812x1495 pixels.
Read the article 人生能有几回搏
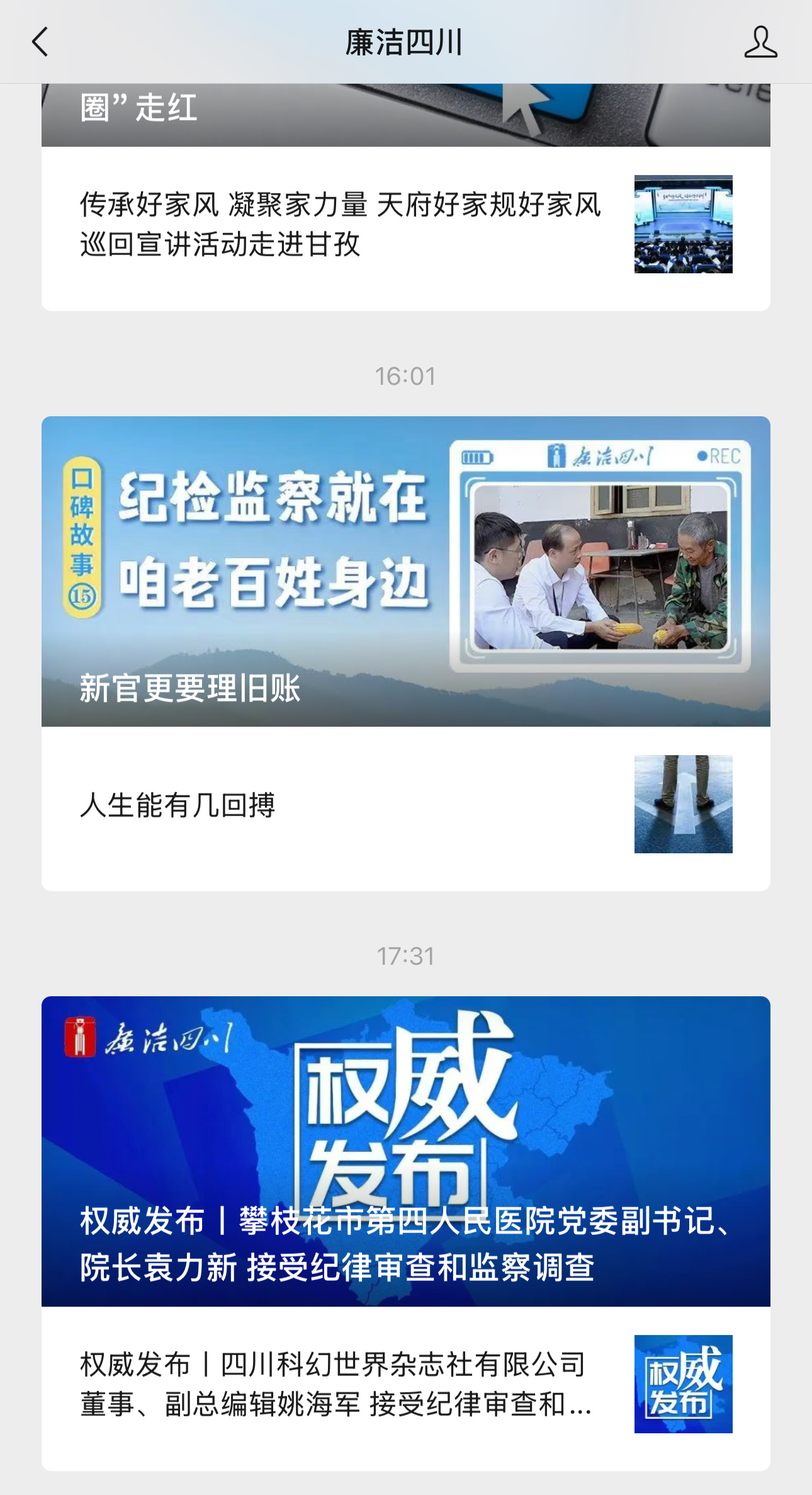178,805
